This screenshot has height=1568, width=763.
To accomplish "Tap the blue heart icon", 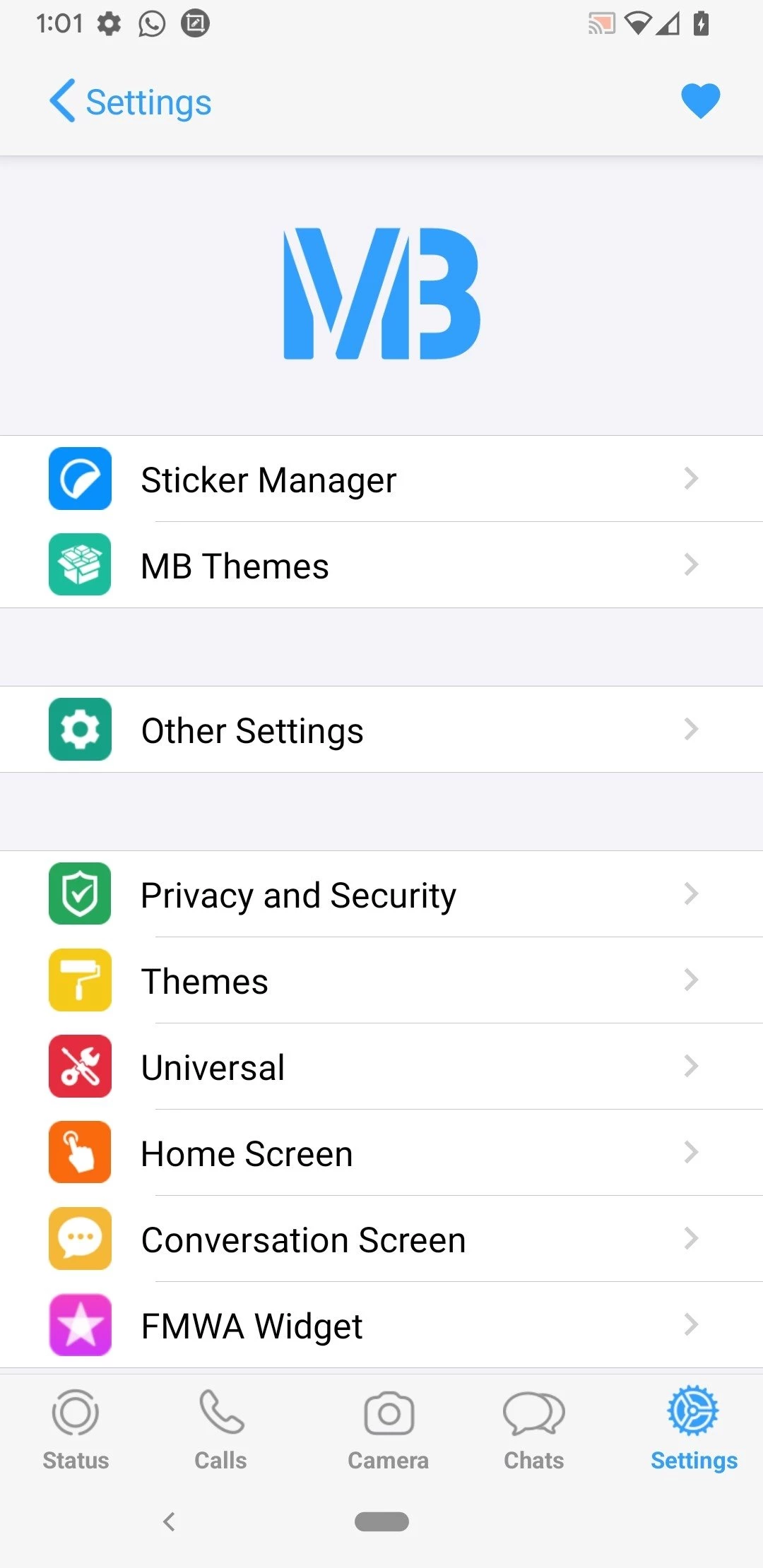I will pos(700,100).
